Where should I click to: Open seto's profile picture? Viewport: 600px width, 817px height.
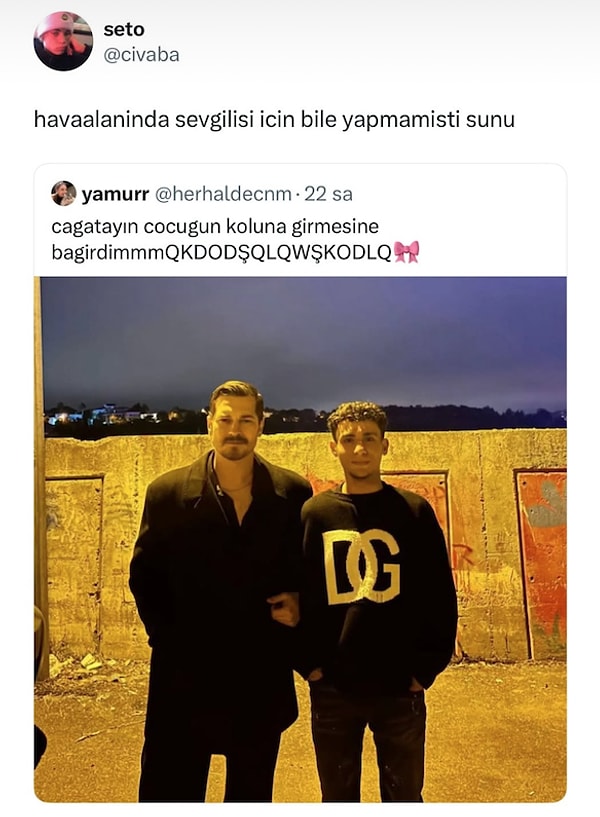tap(63, 41)
